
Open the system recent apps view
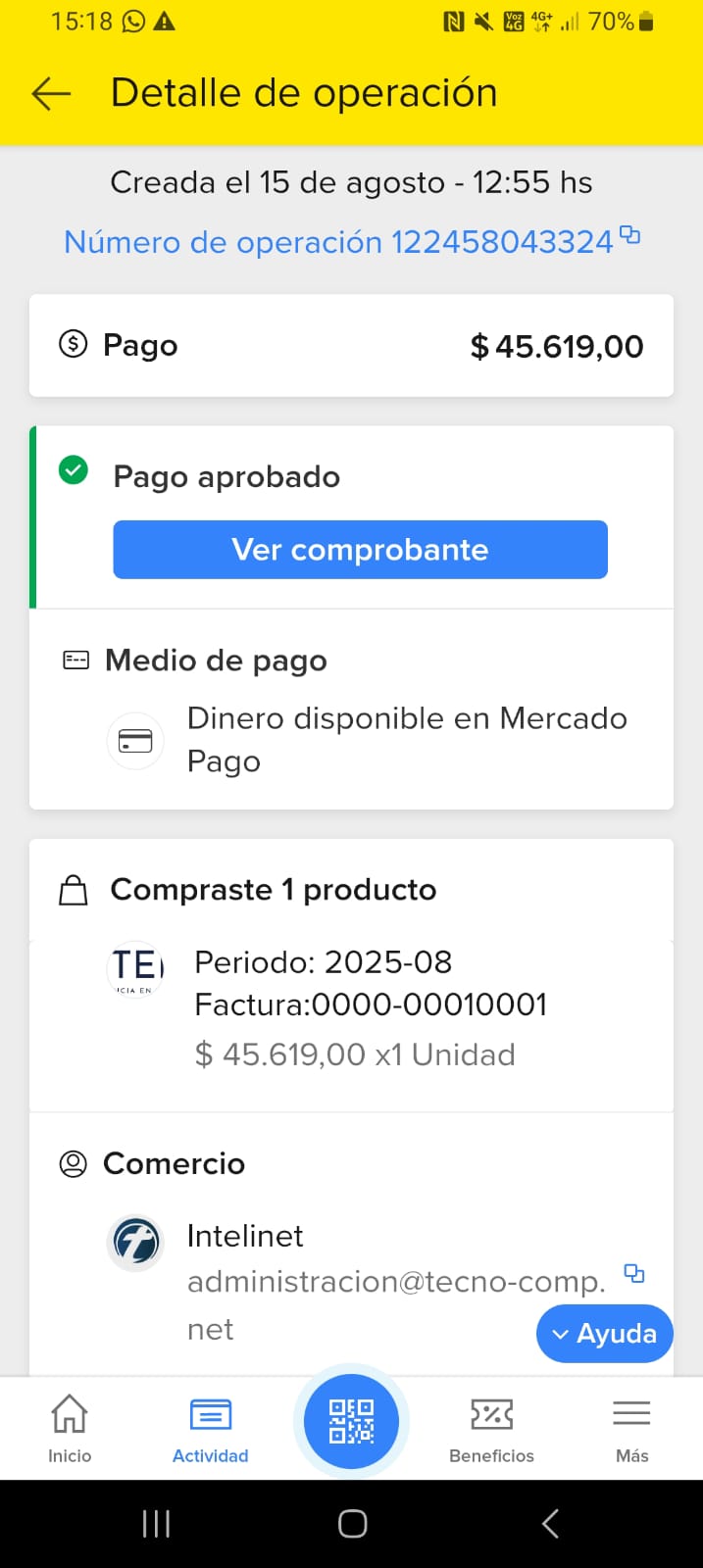[x=156, y=1524]
